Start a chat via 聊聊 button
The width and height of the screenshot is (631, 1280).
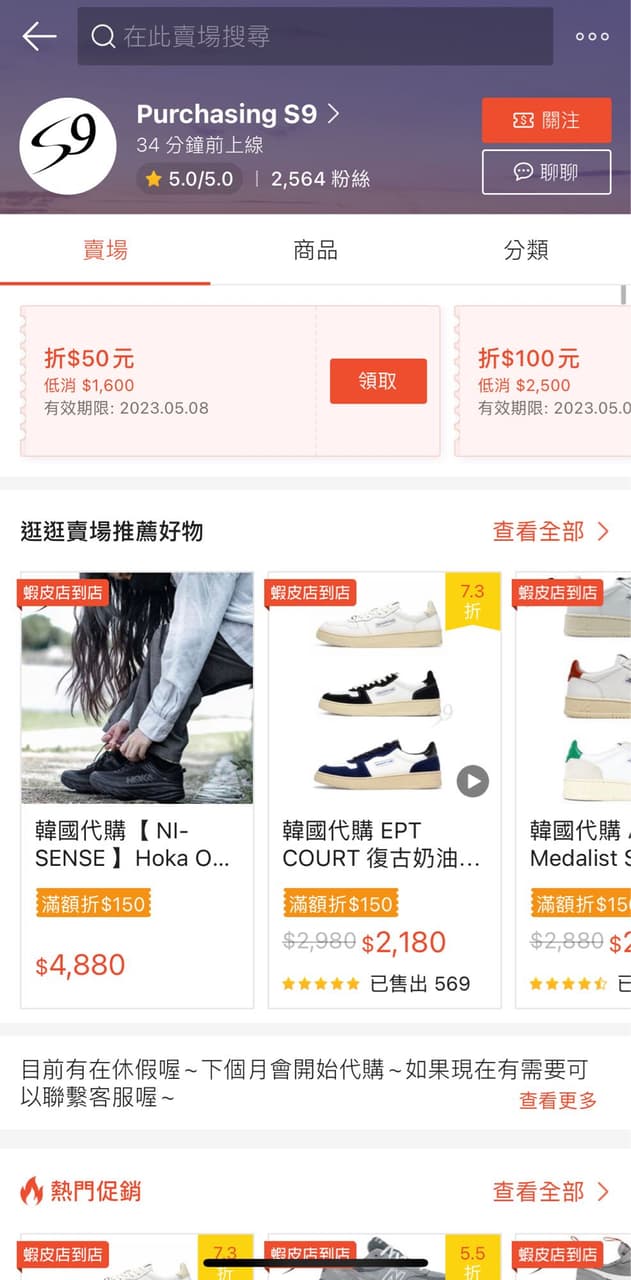(x=546, y=172)
